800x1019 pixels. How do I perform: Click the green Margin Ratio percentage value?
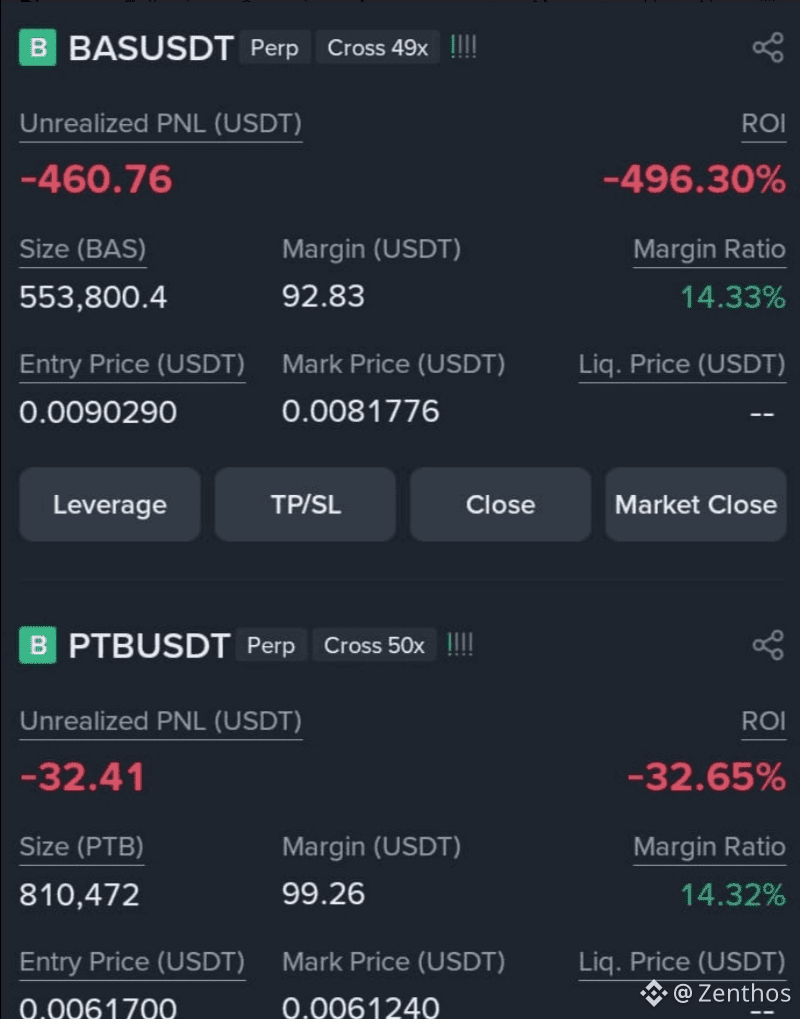point(733,297)
